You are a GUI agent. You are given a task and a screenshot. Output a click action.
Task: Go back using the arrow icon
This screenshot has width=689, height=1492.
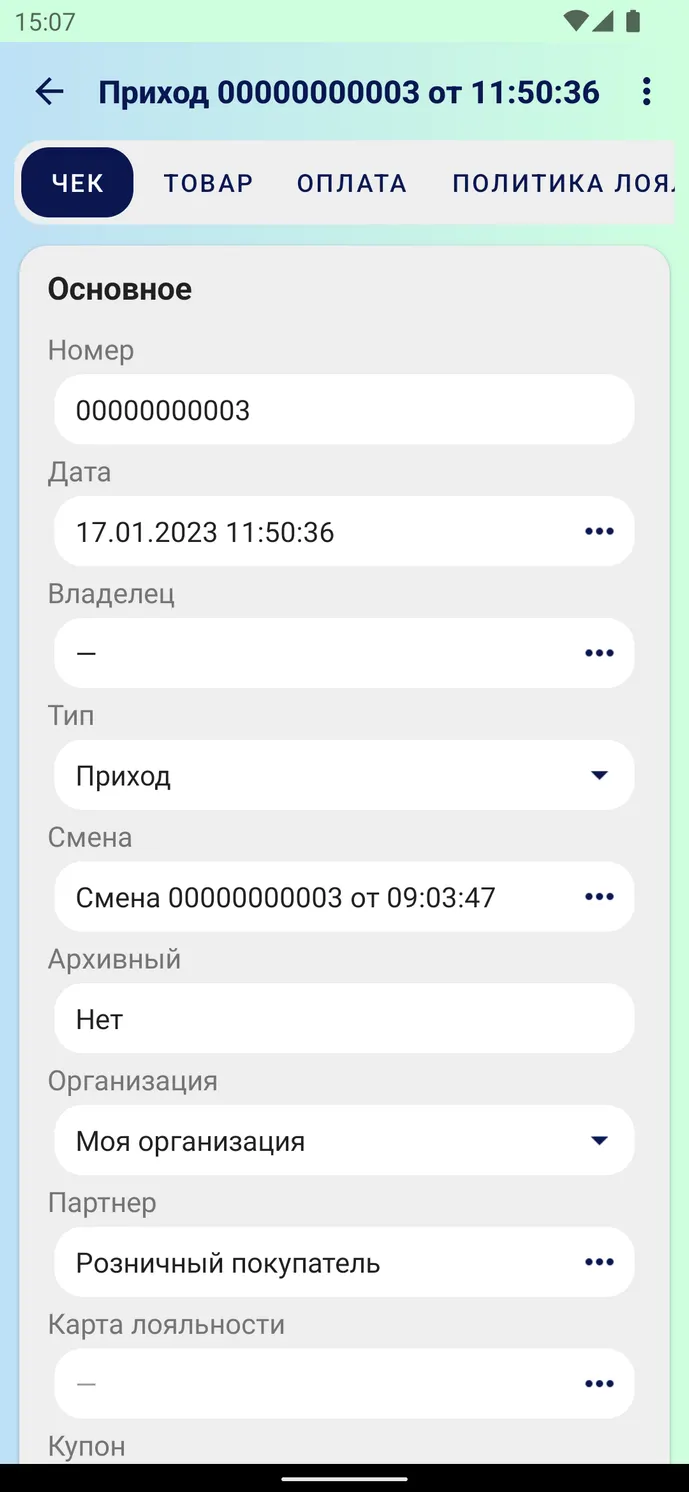point(49,93)
